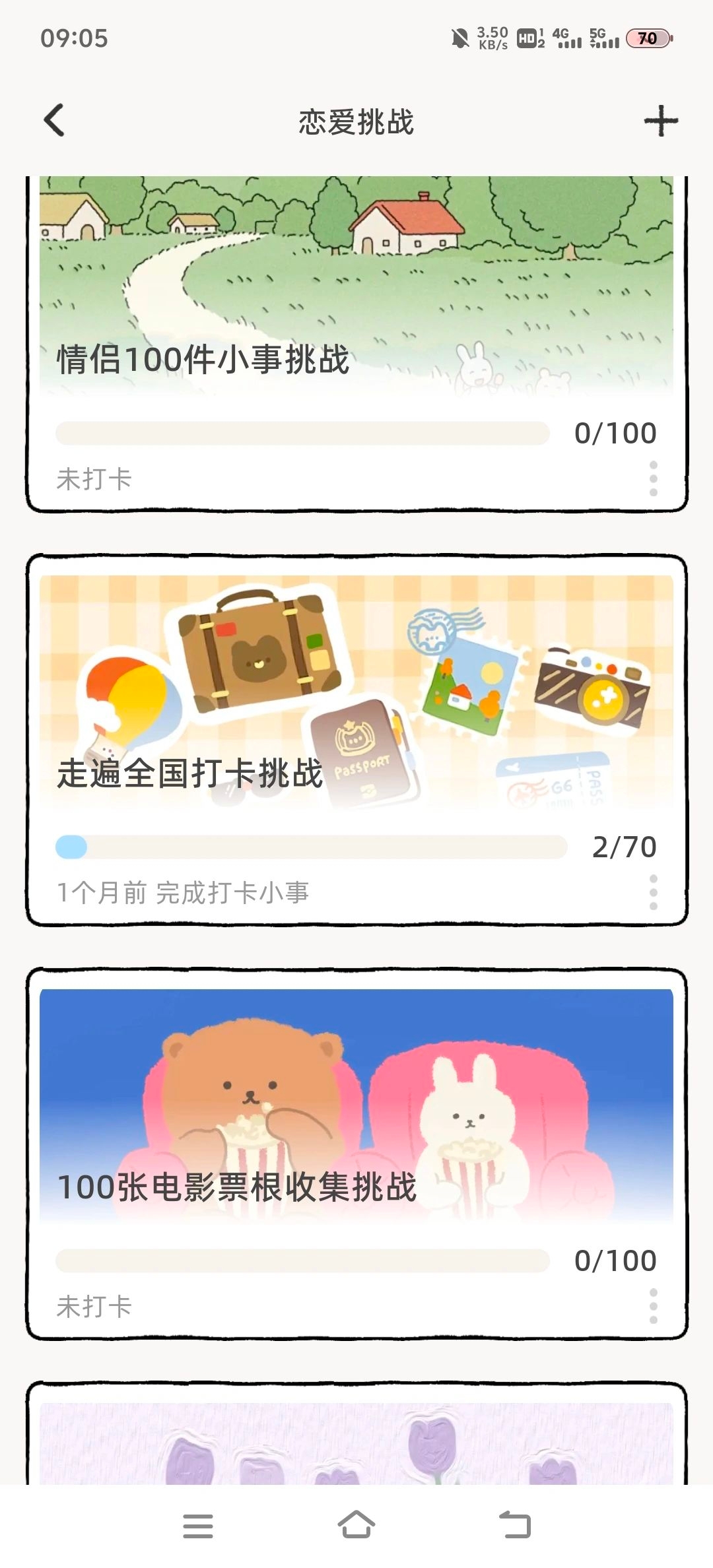Viewport: 713px width, 1568px height.
Task: Tap the bear and rabbit movie theater cover image
Action: point(356,1102)
